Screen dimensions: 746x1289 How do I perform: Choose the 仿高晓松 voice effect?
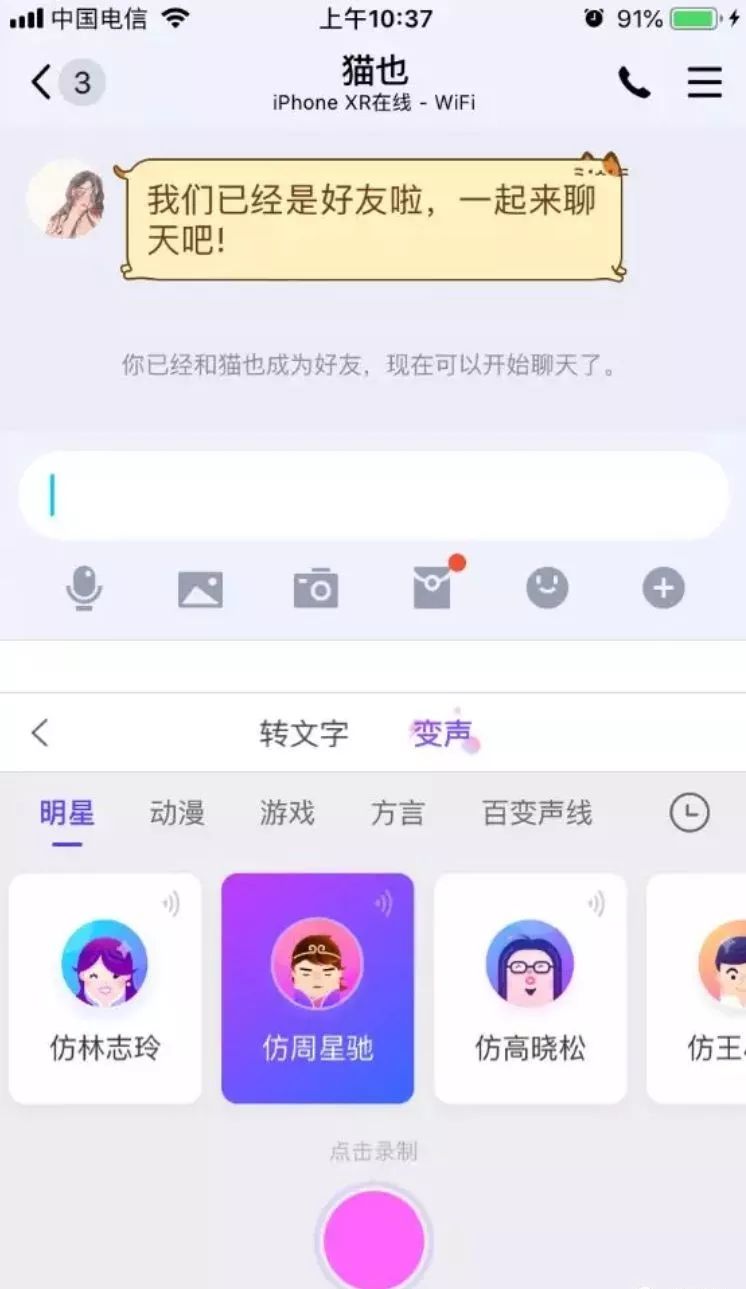coord(530,988)
